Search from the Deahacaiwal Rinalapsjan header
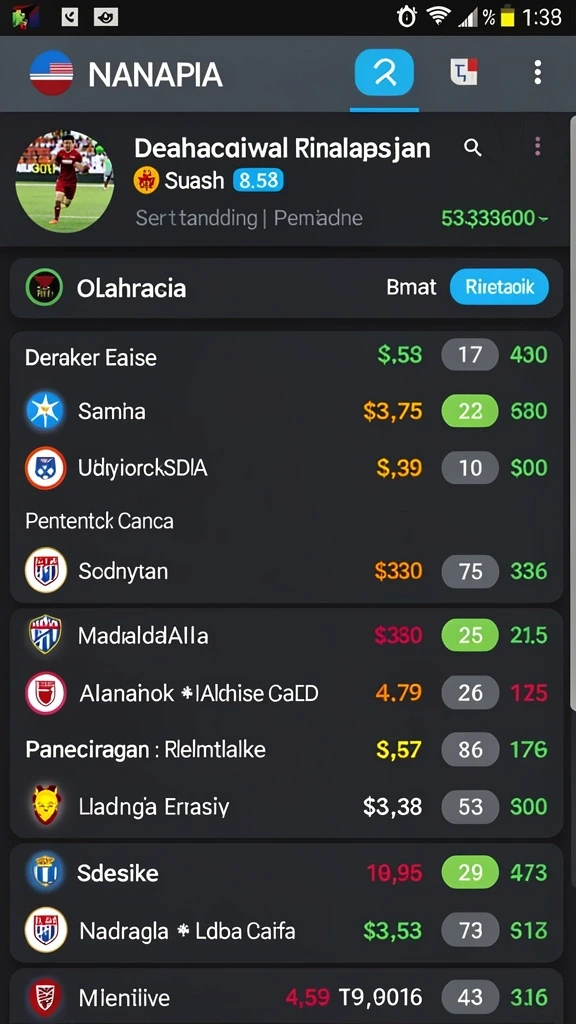The image size is (576, 1024). pos(473,148)
